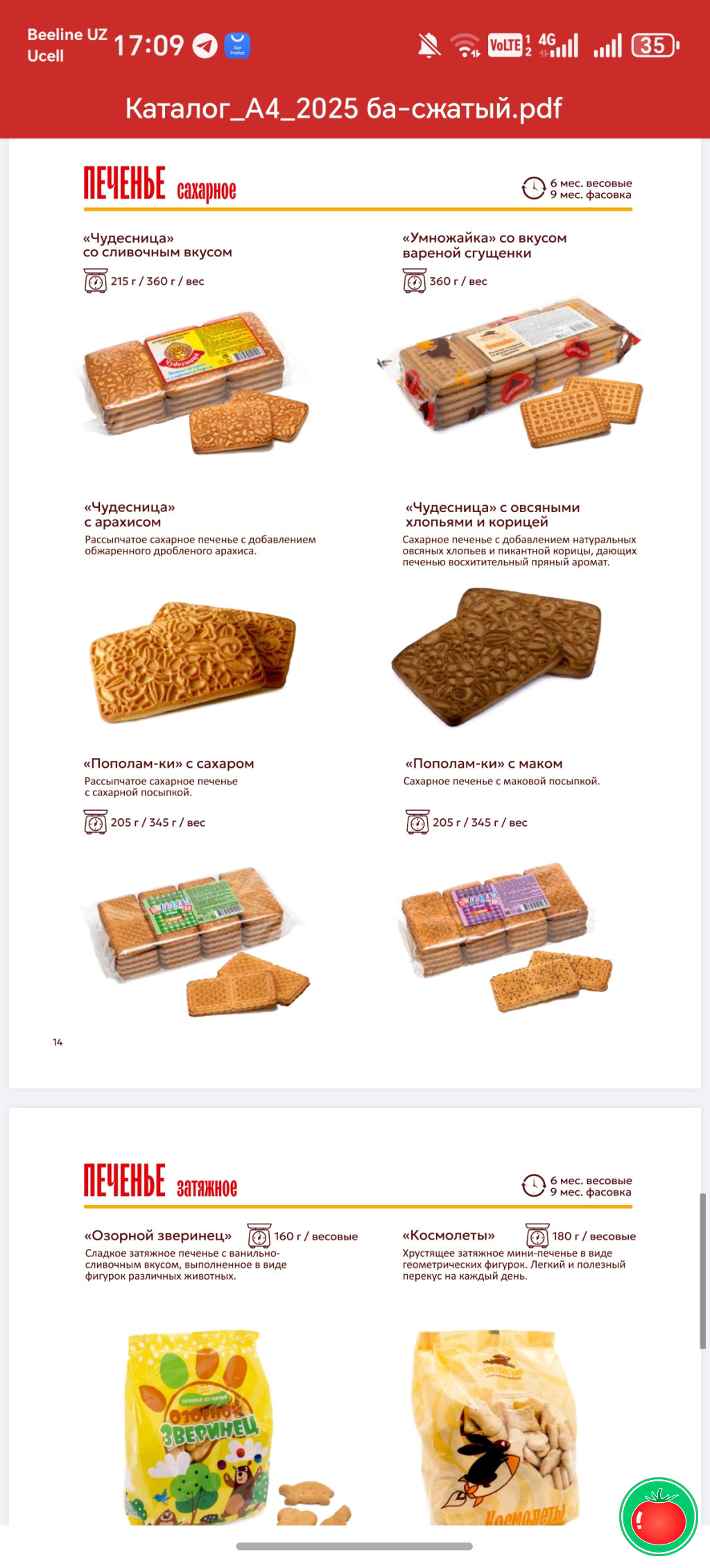Tap the floating red tomato button
710x1568 pixels.
[x=658, y=1516]
